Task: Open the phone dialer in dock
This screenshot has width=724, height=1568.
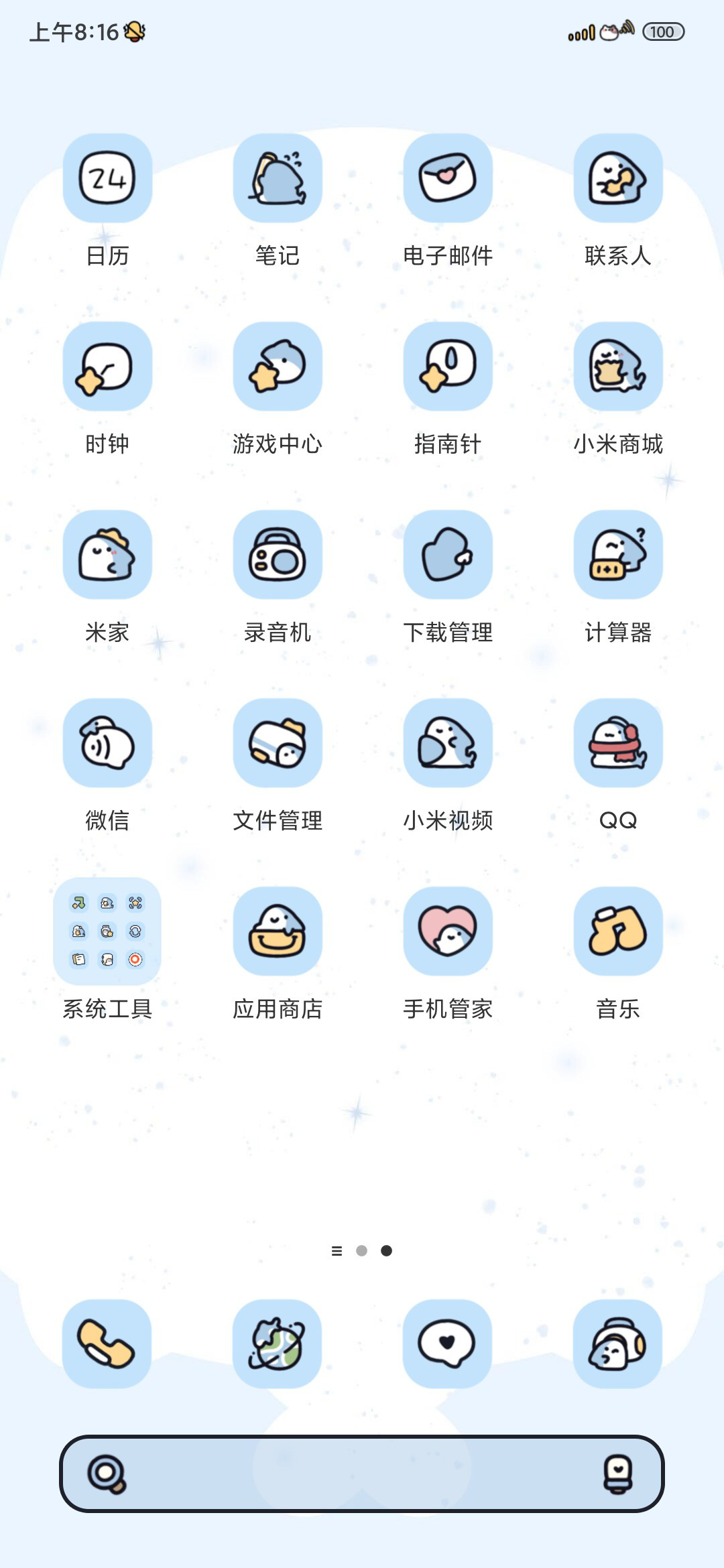Action: [x=107, y=1344]
